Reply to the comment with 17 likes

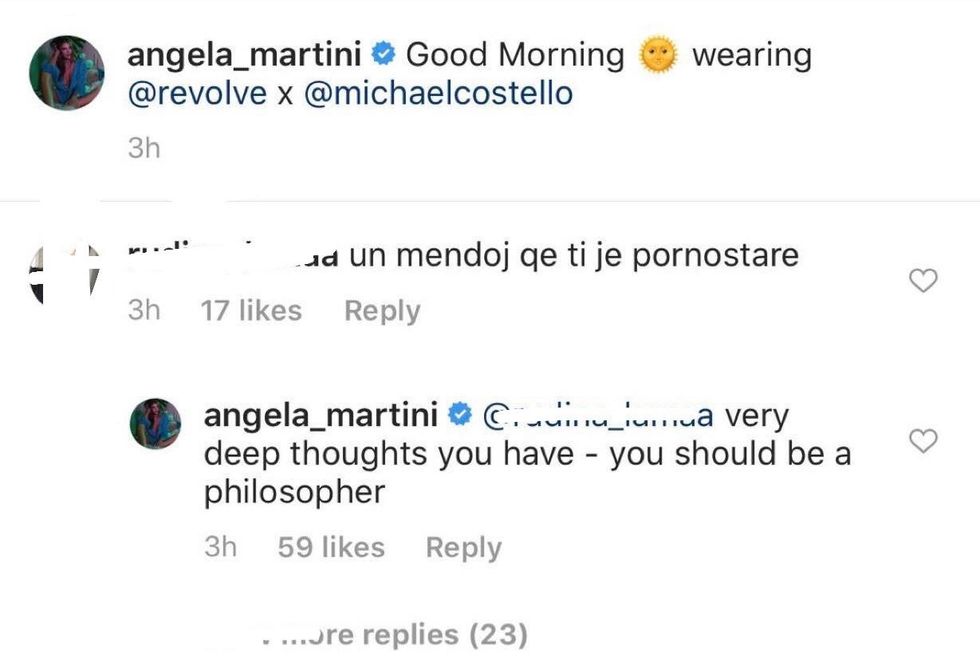coord(382,311)
